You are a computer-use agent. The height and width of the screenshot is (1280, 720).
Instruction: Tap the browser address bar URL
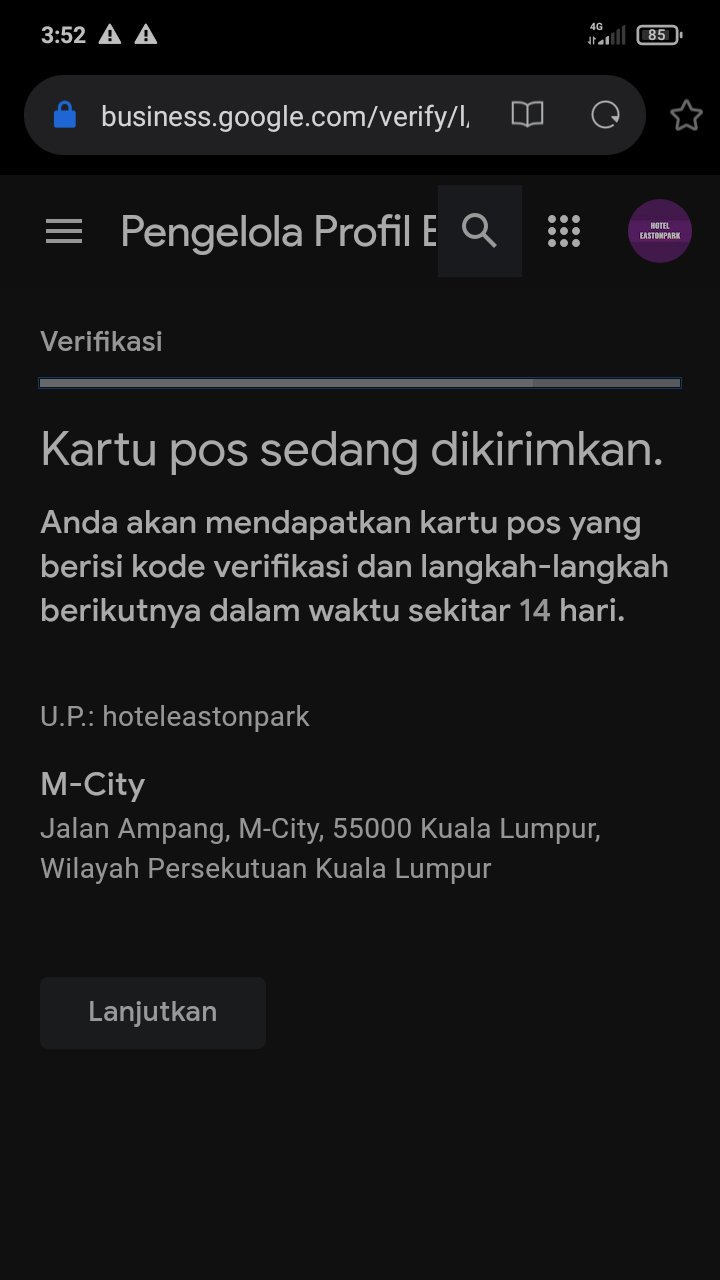pyautogui.click(x=285, y=116)
